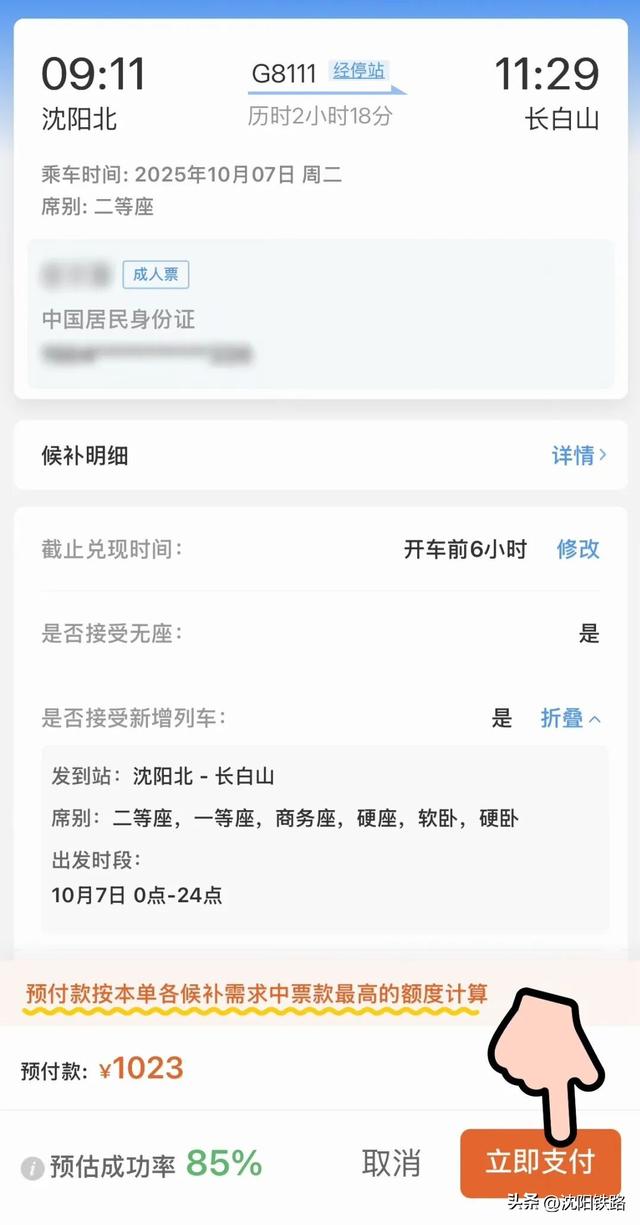View the G8111 stops via 经停站
640x1225 pixels.
point(357,71)
